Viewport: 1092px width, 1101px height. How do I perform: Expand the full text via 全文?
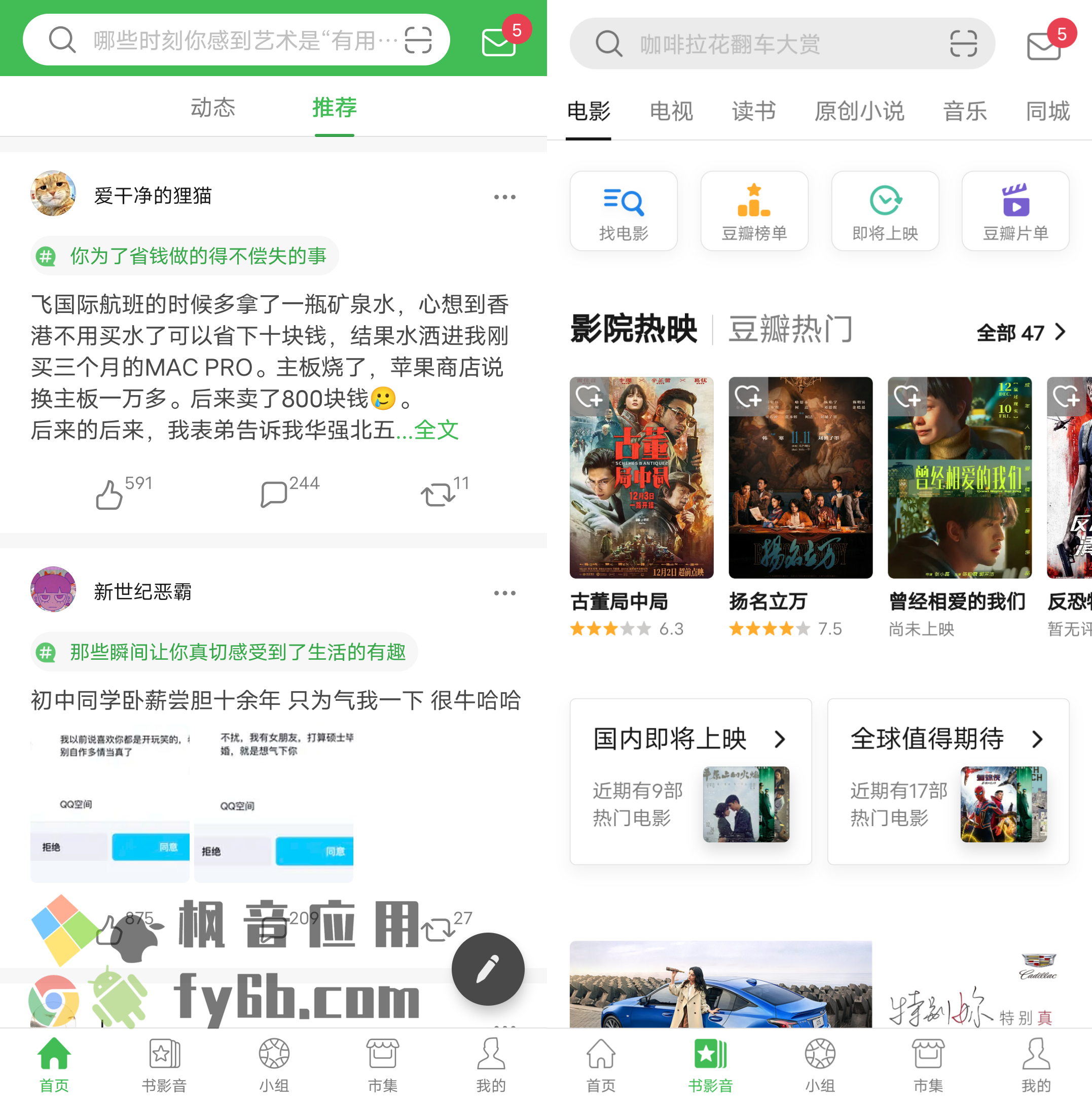[436, 430]
